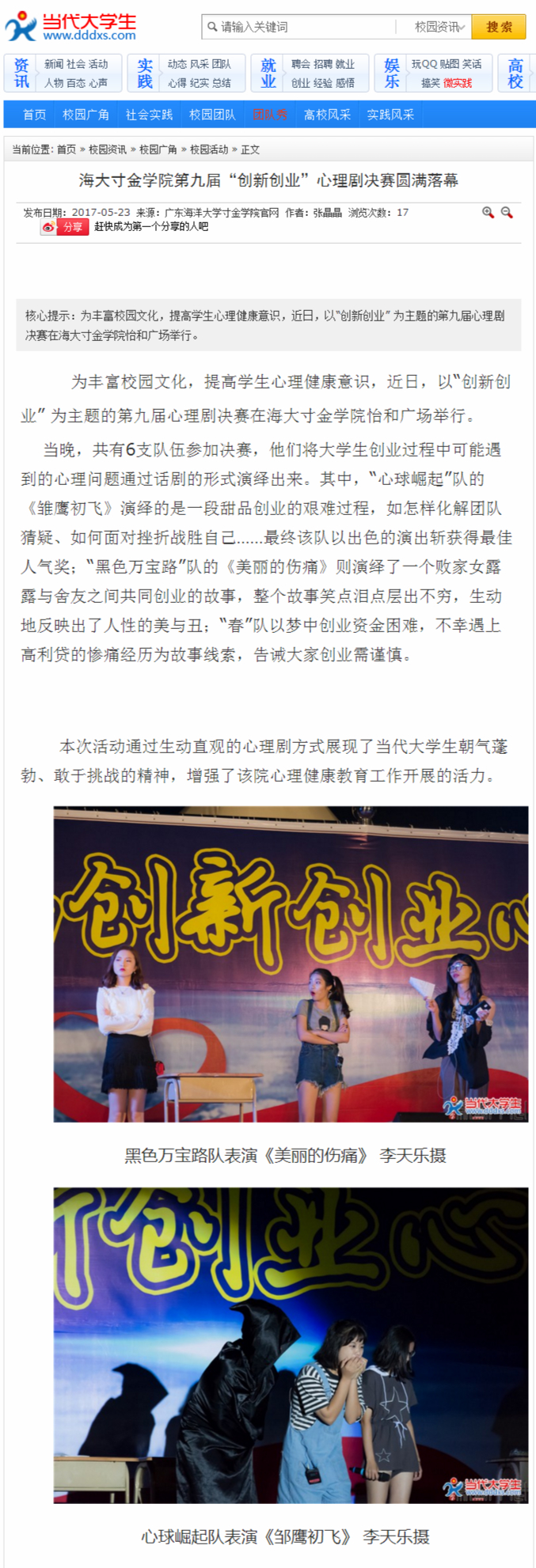Open the 实践风采 tab
Viewport: 536px width, 1568px height.
coord(390,115)
